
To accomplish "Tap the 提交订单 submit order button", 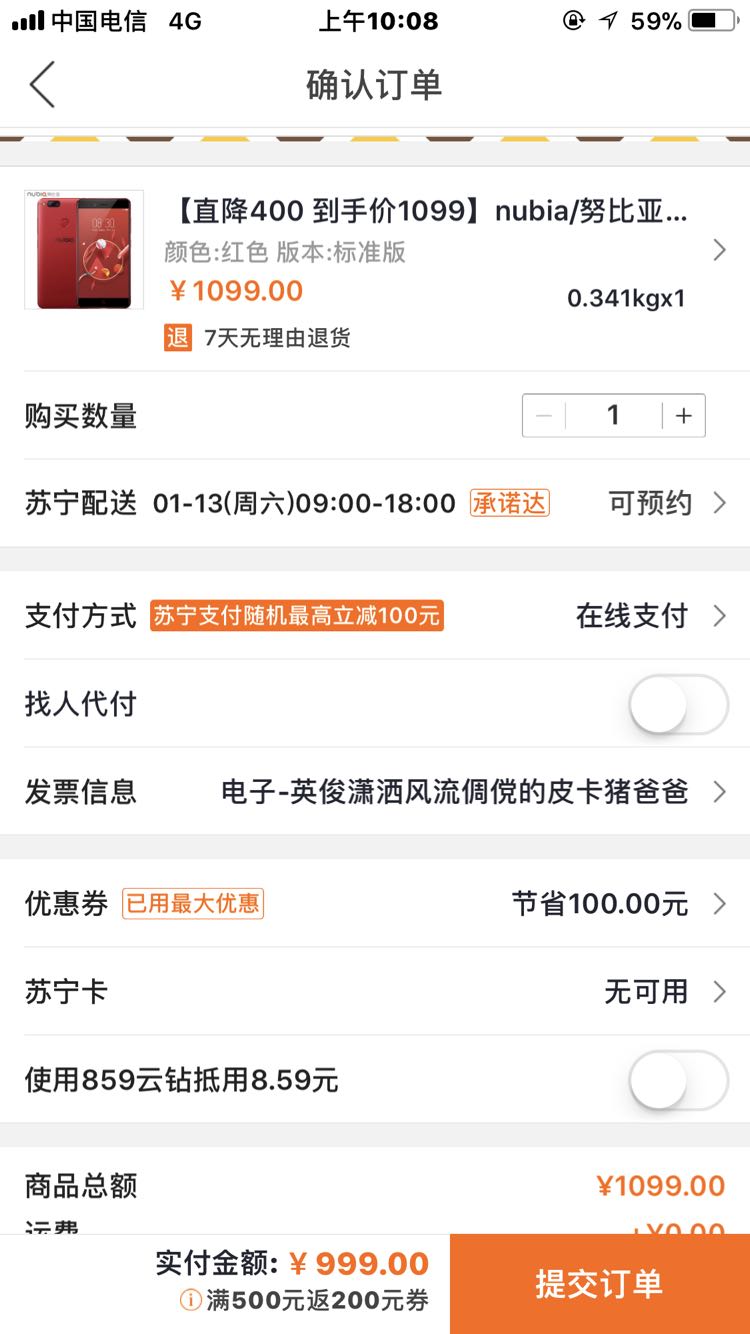I will point(600,1283).
